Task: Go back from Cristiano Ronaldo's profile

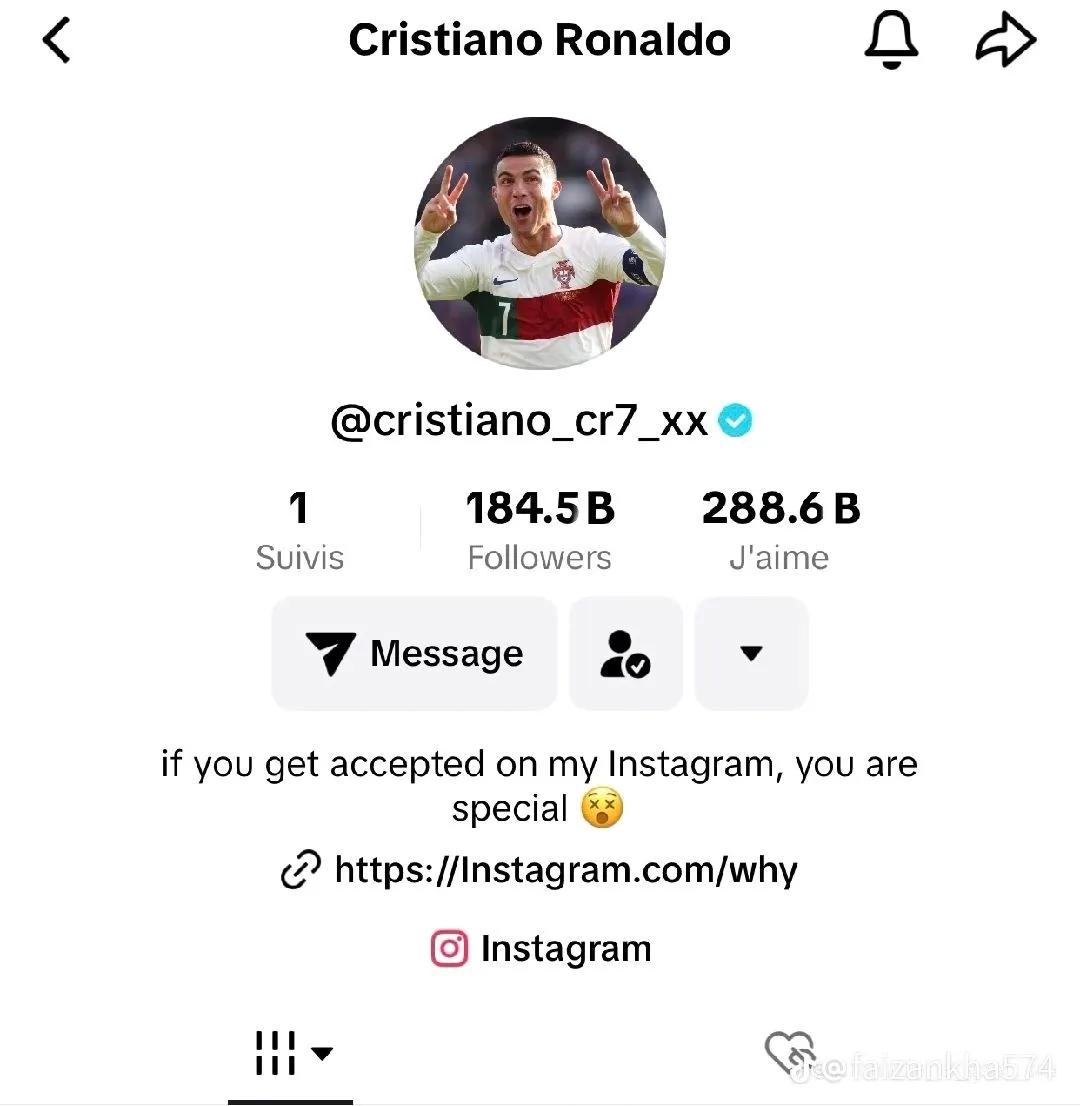Action: [57, 42]
